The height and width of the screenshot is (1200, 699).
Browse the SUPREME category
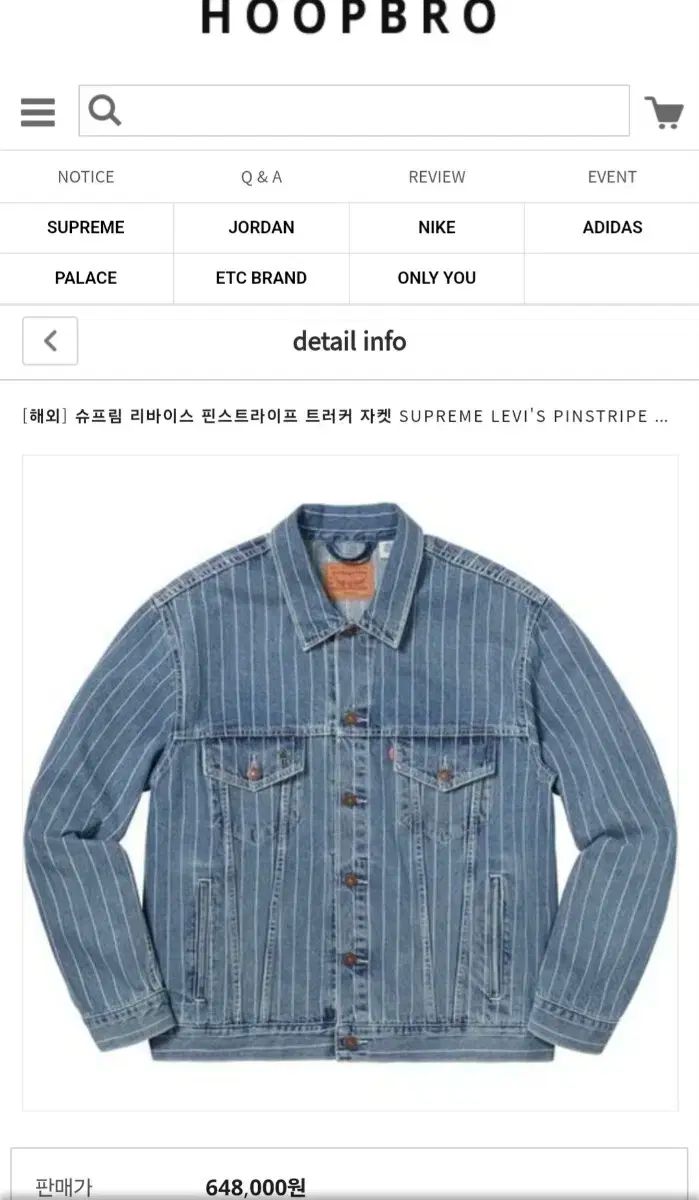[86, 227]
